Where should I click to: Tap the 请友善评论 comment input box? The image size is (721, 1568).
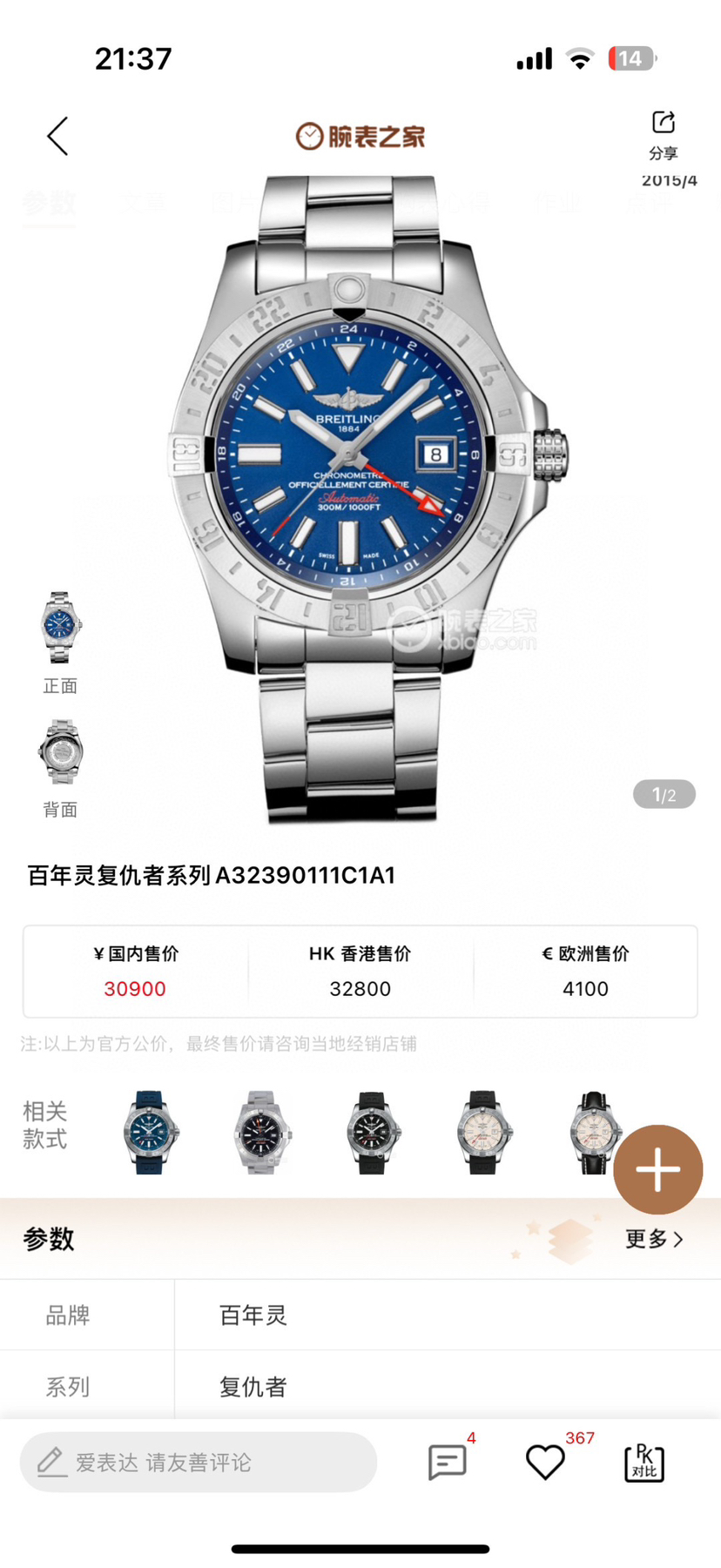[199, 1462]
